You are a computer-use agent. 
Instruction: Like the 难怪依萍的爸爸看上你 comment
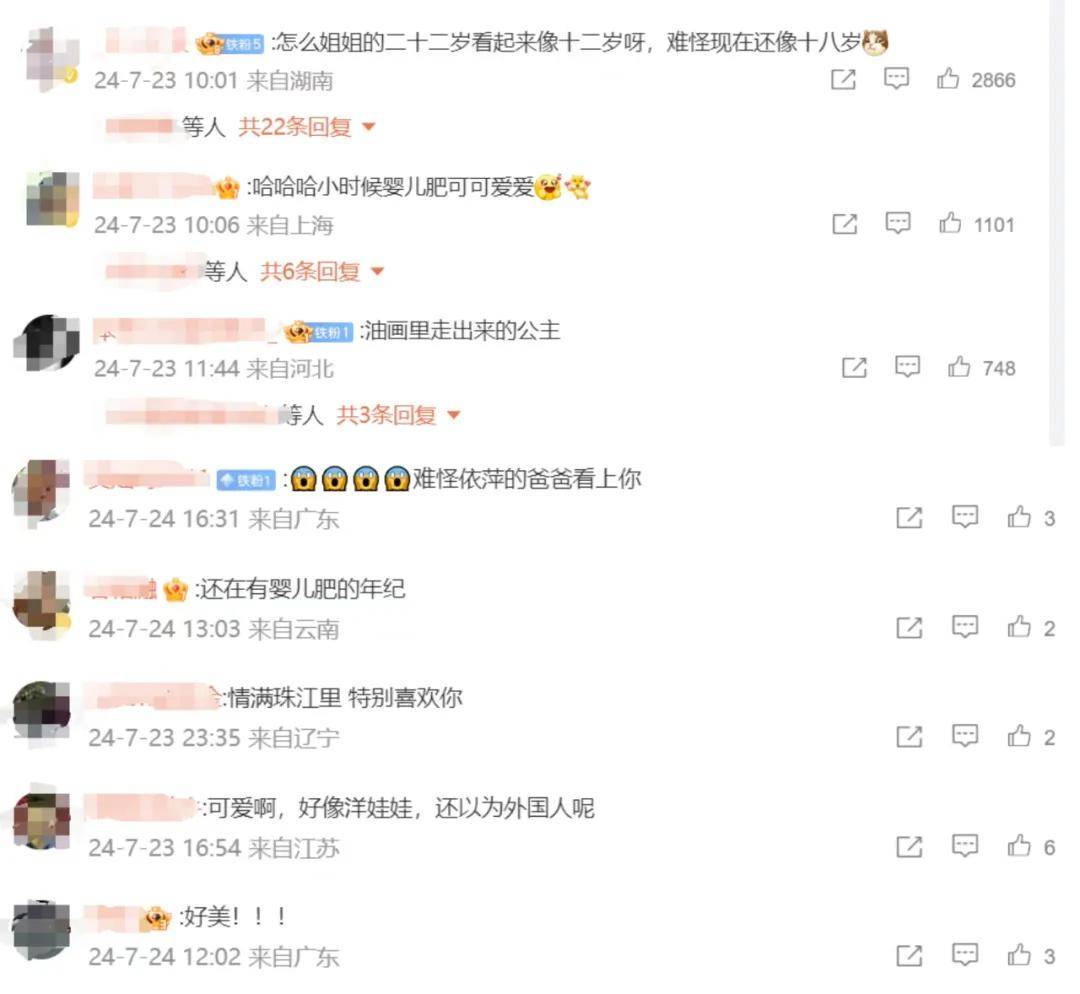point(1019,517)
